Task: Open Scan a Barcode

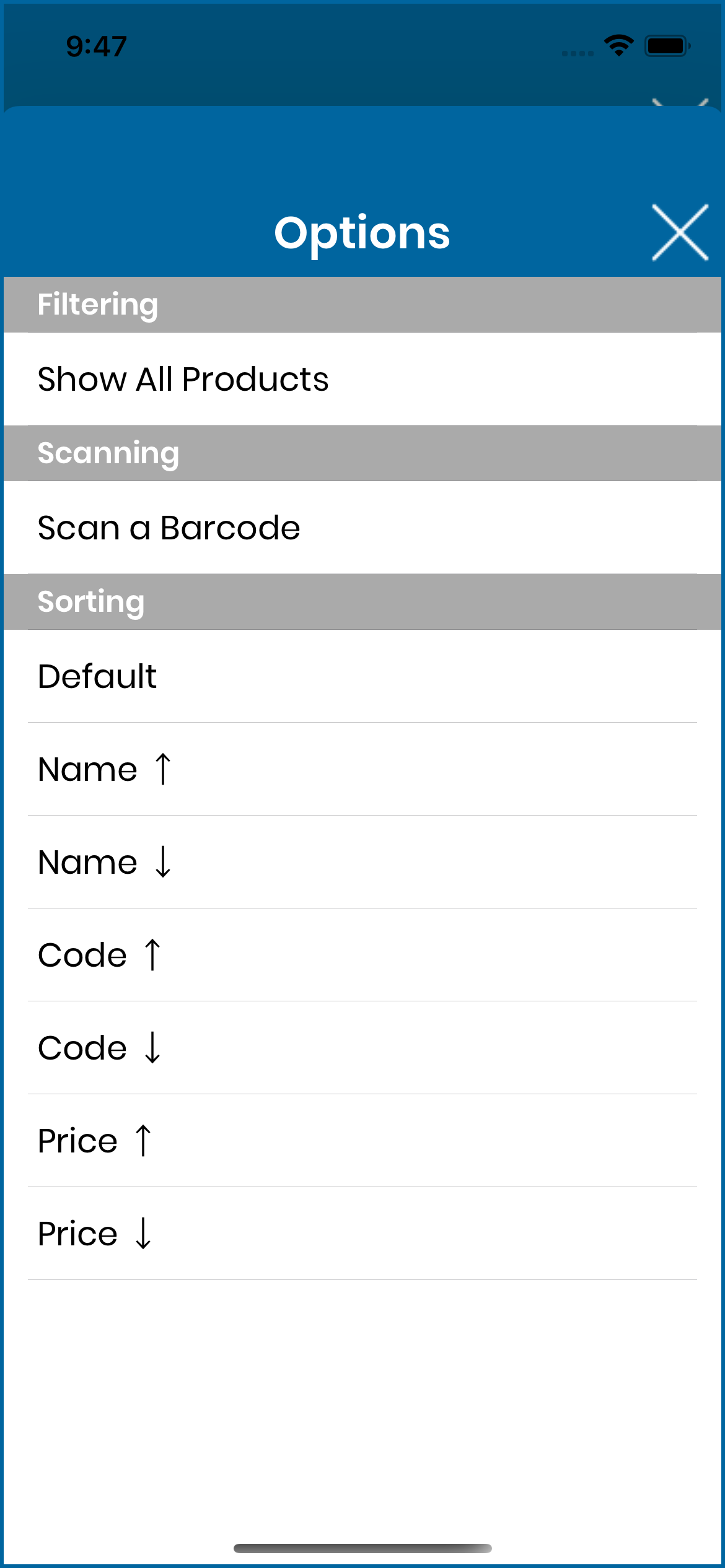Action: pos(362,528)
